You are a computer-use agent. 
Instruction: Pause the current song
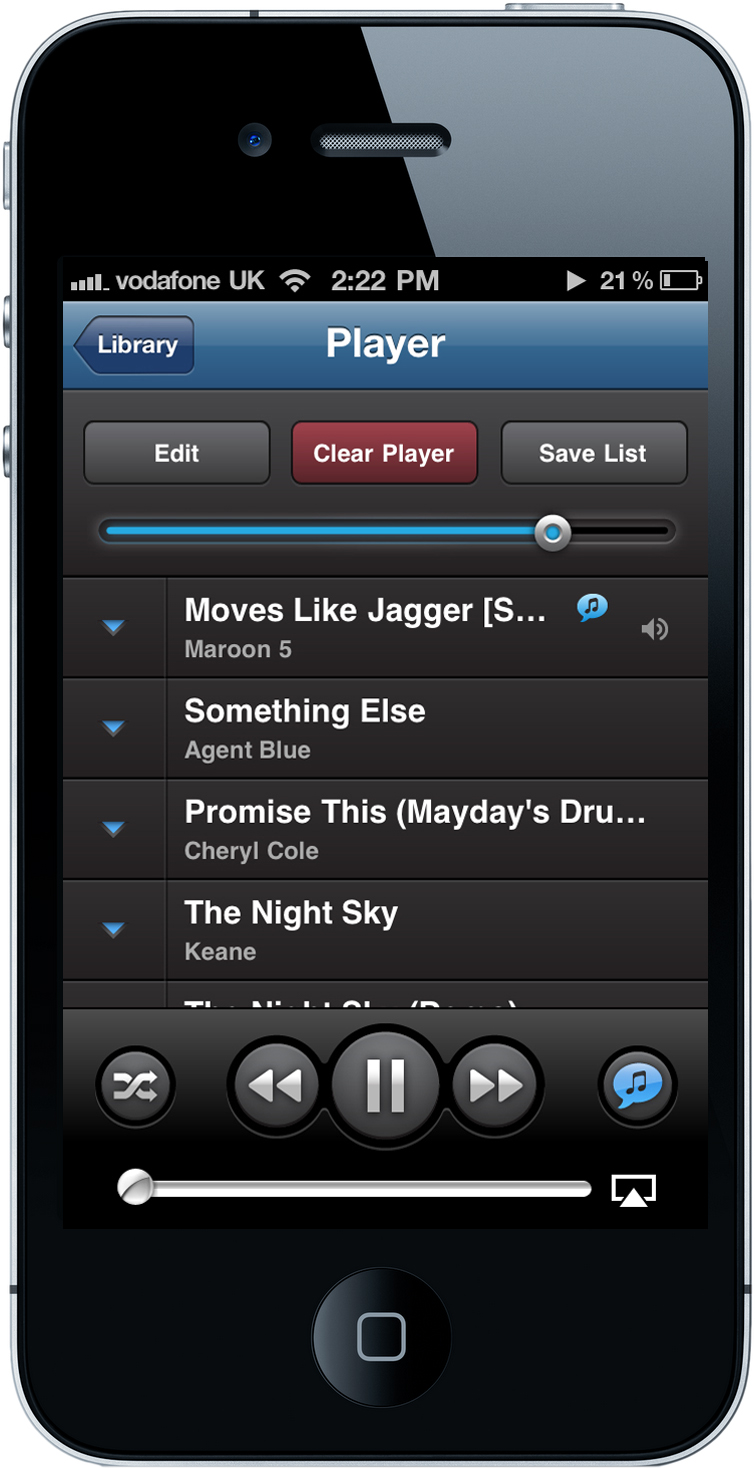[x=385, y=1085]
